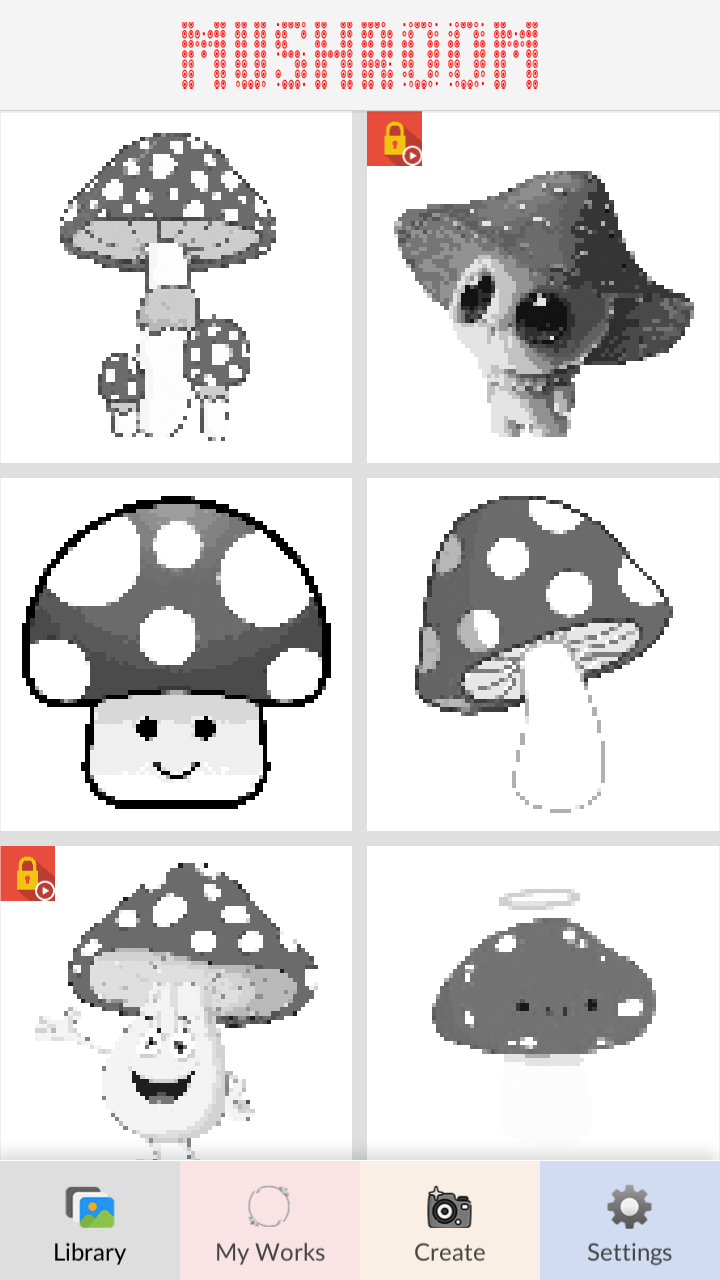Viewport: 720px width, 1280px height.
Task: Go to the Create tab
Action: click(x=450, y=1222)
